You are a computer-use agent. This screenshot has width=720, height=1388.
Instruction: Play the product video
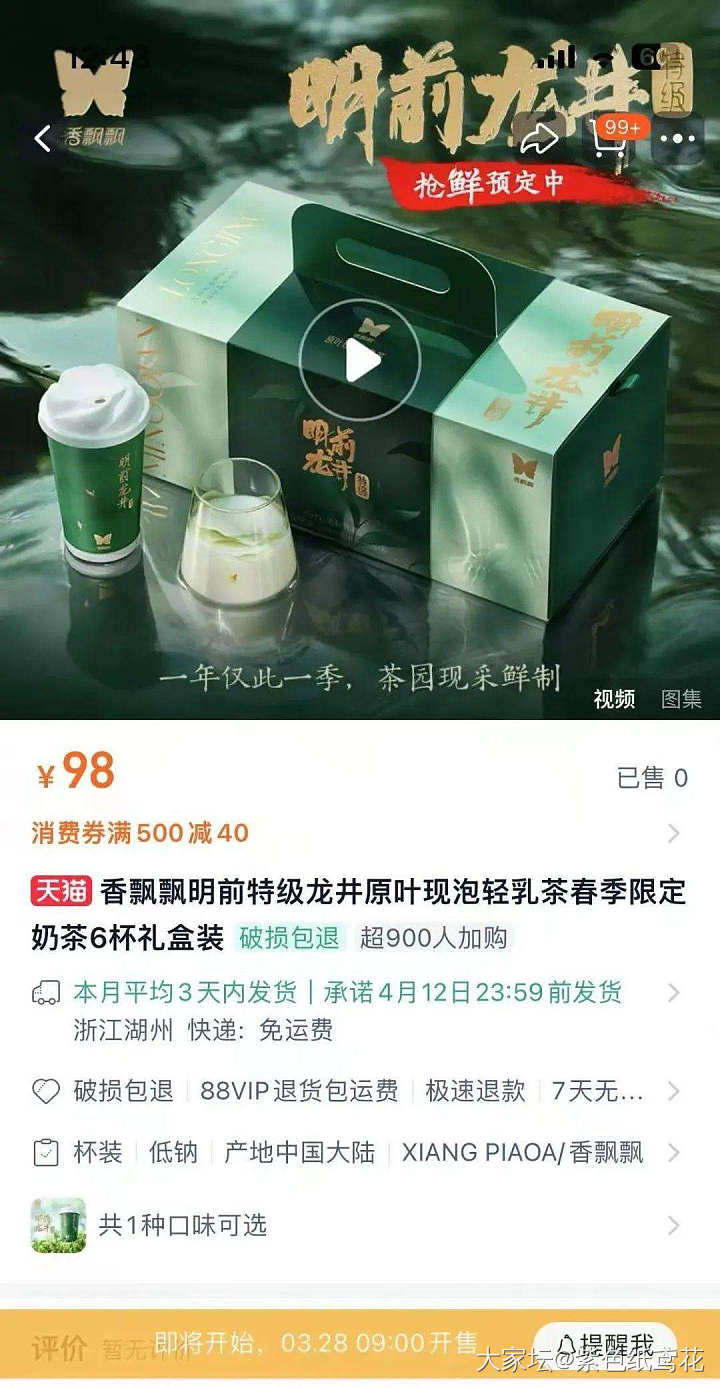[x=359, y=360]
